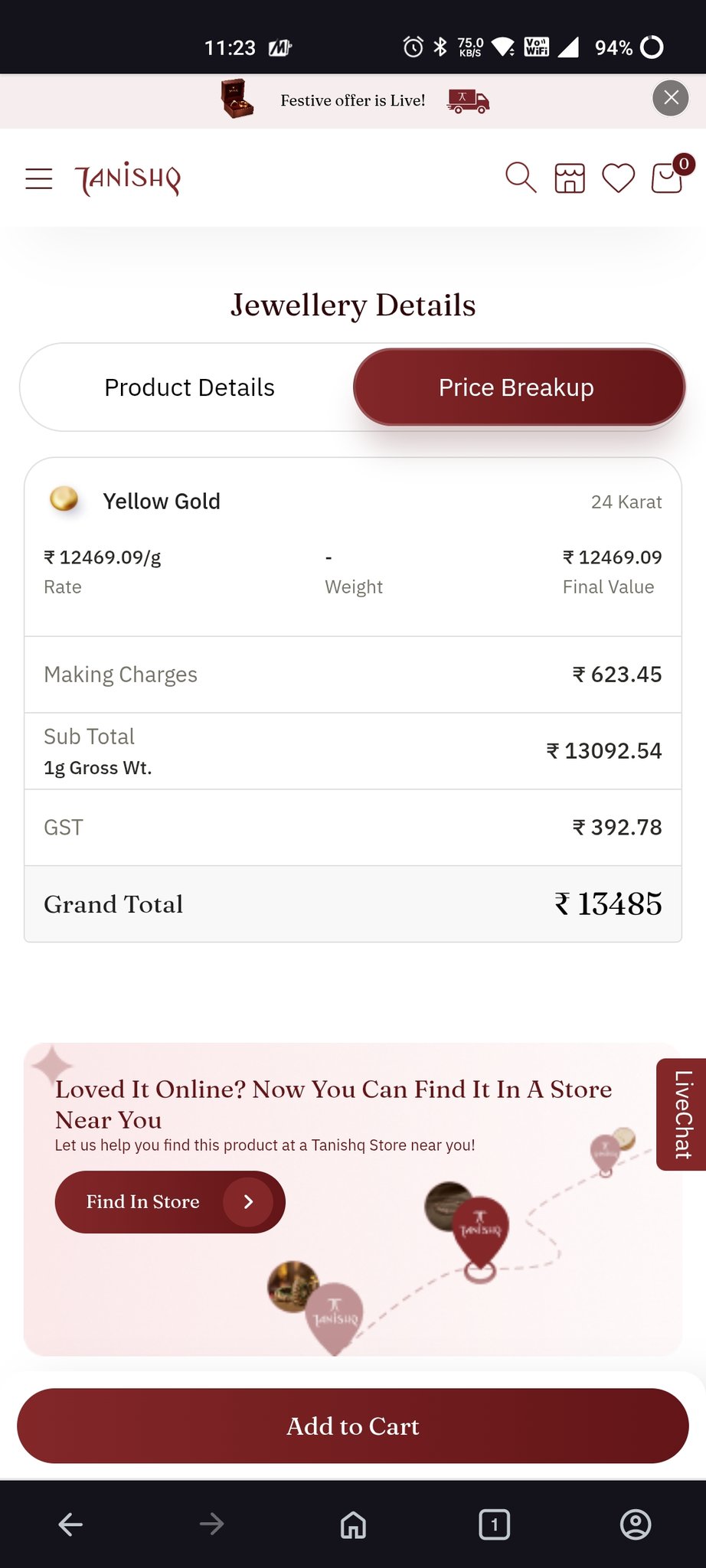Add this item to cart

click(353, 1426)
